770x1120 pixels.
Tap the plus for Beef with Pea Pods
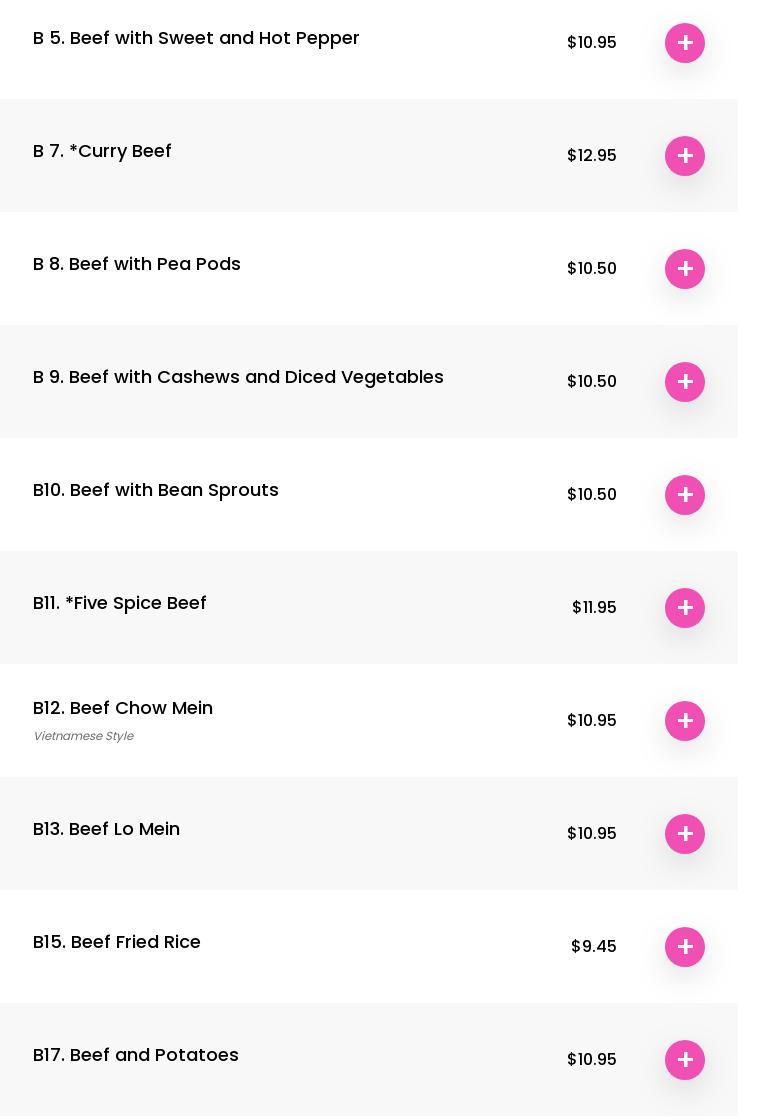[x=685, y=269]
